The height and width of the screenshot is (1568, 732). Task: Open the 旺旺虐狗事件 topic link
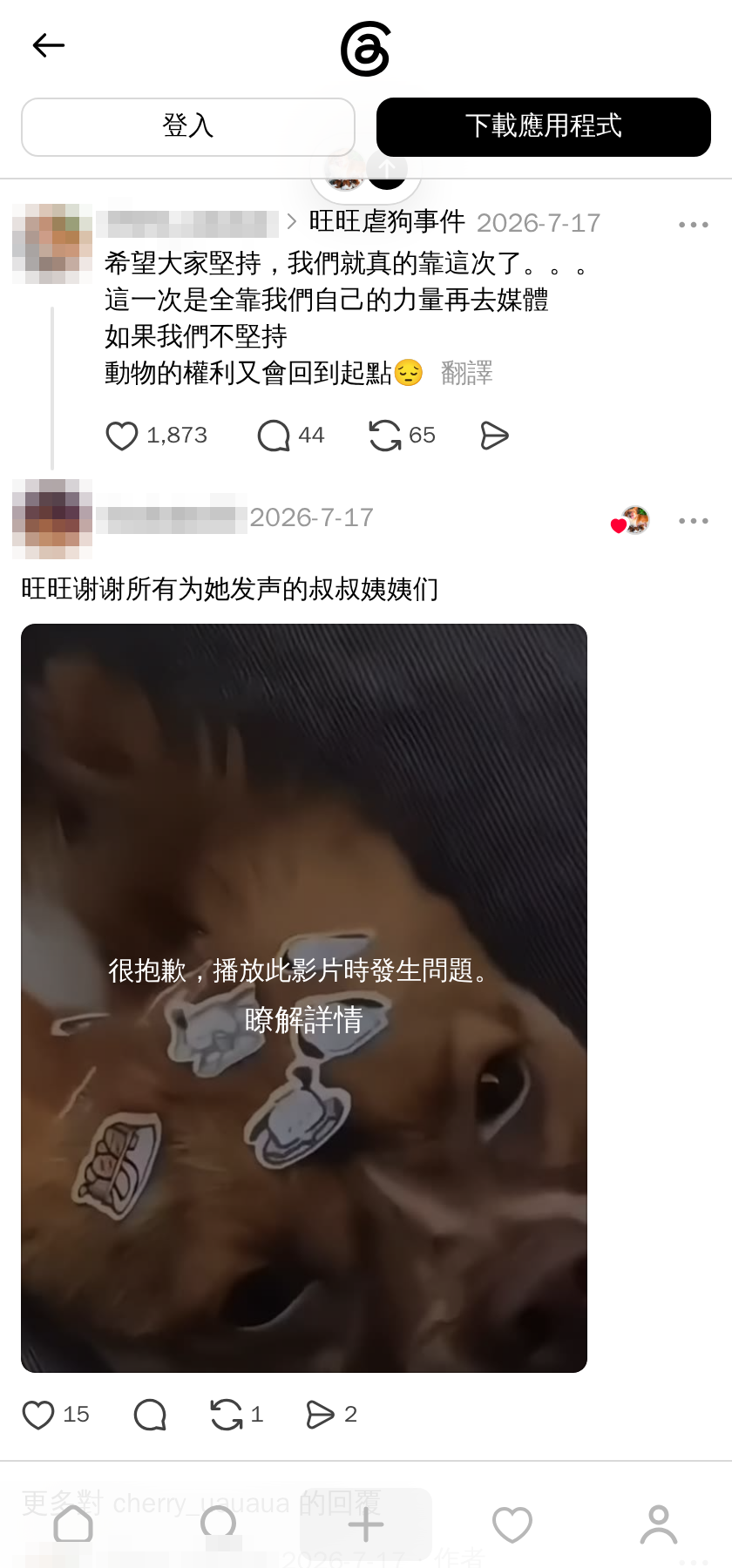387,222
